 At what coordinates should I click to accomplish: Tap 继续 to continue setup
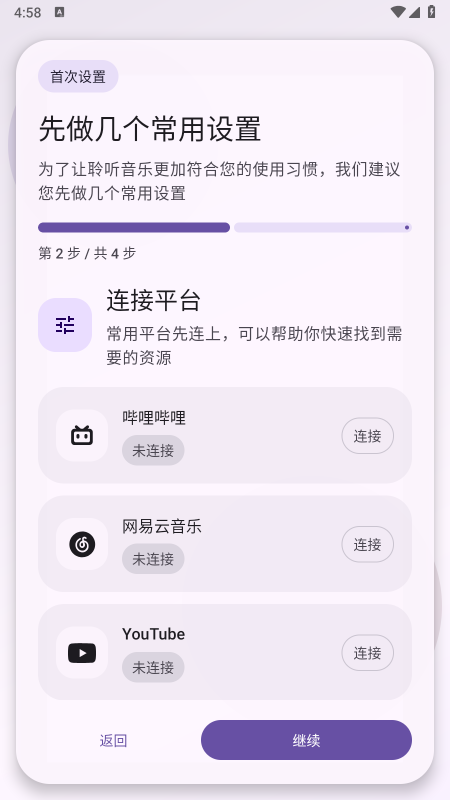pos(306,740)
